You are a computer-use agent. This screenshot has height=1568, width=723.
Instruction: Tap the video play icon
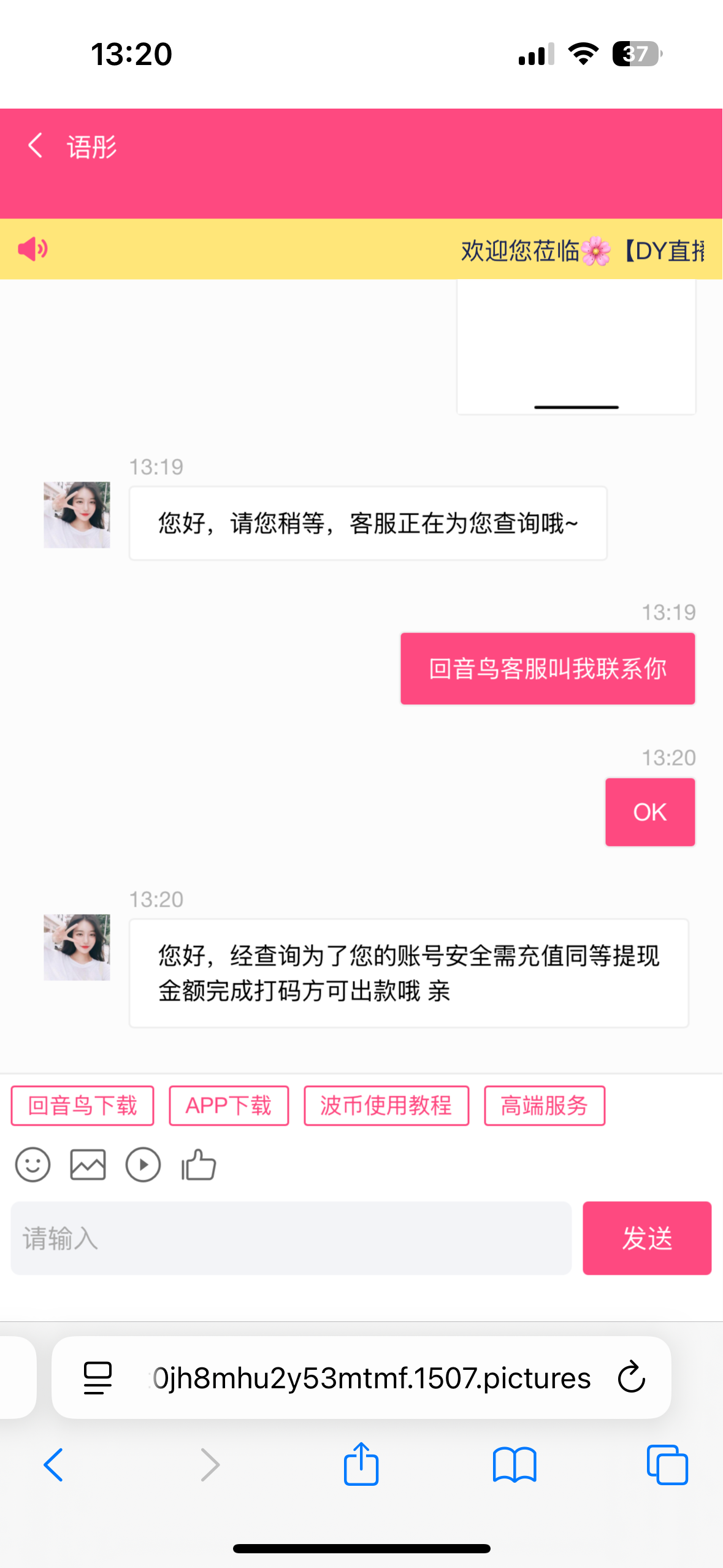(x=143, y=1164)
